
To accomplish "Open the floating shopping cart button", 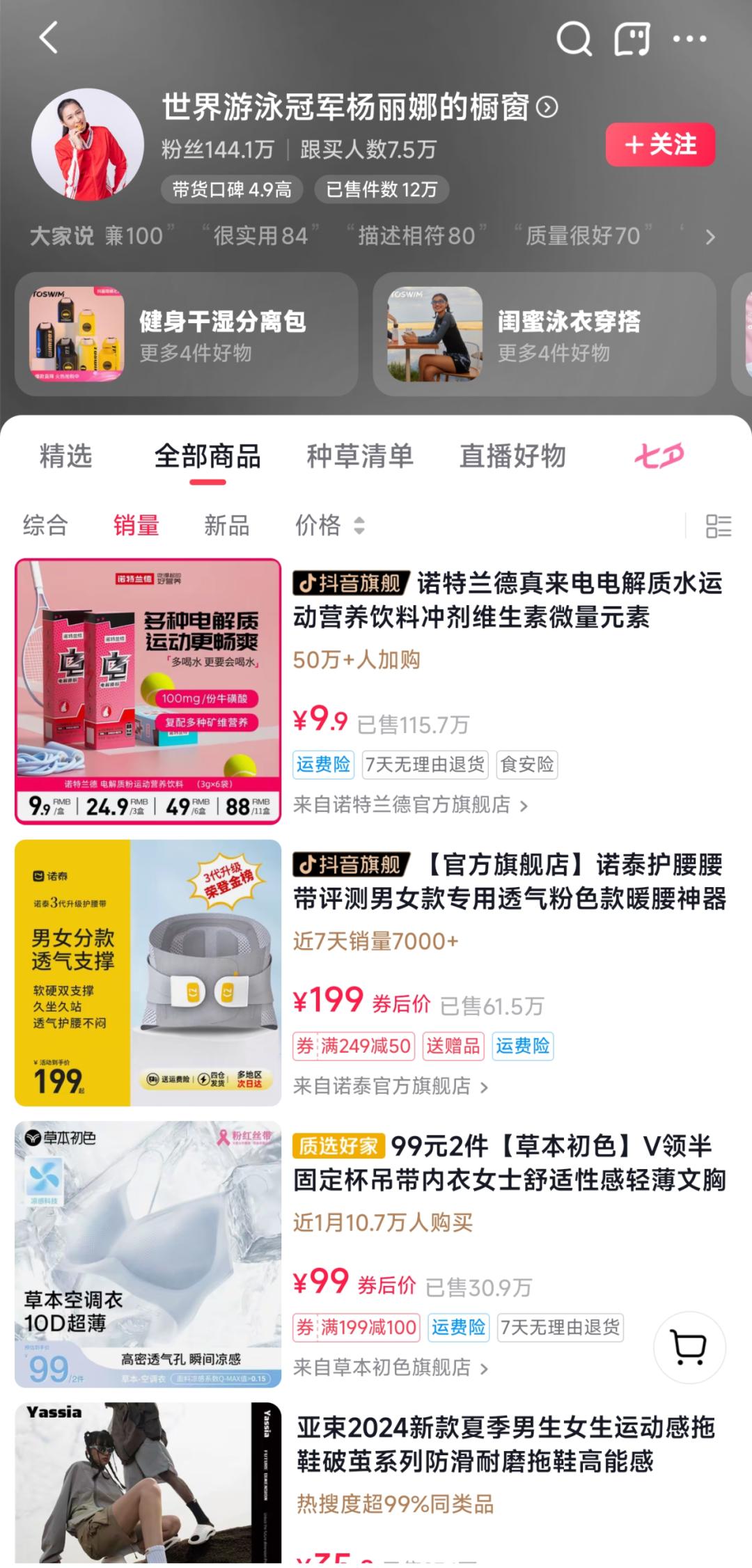I will 689,1347.
